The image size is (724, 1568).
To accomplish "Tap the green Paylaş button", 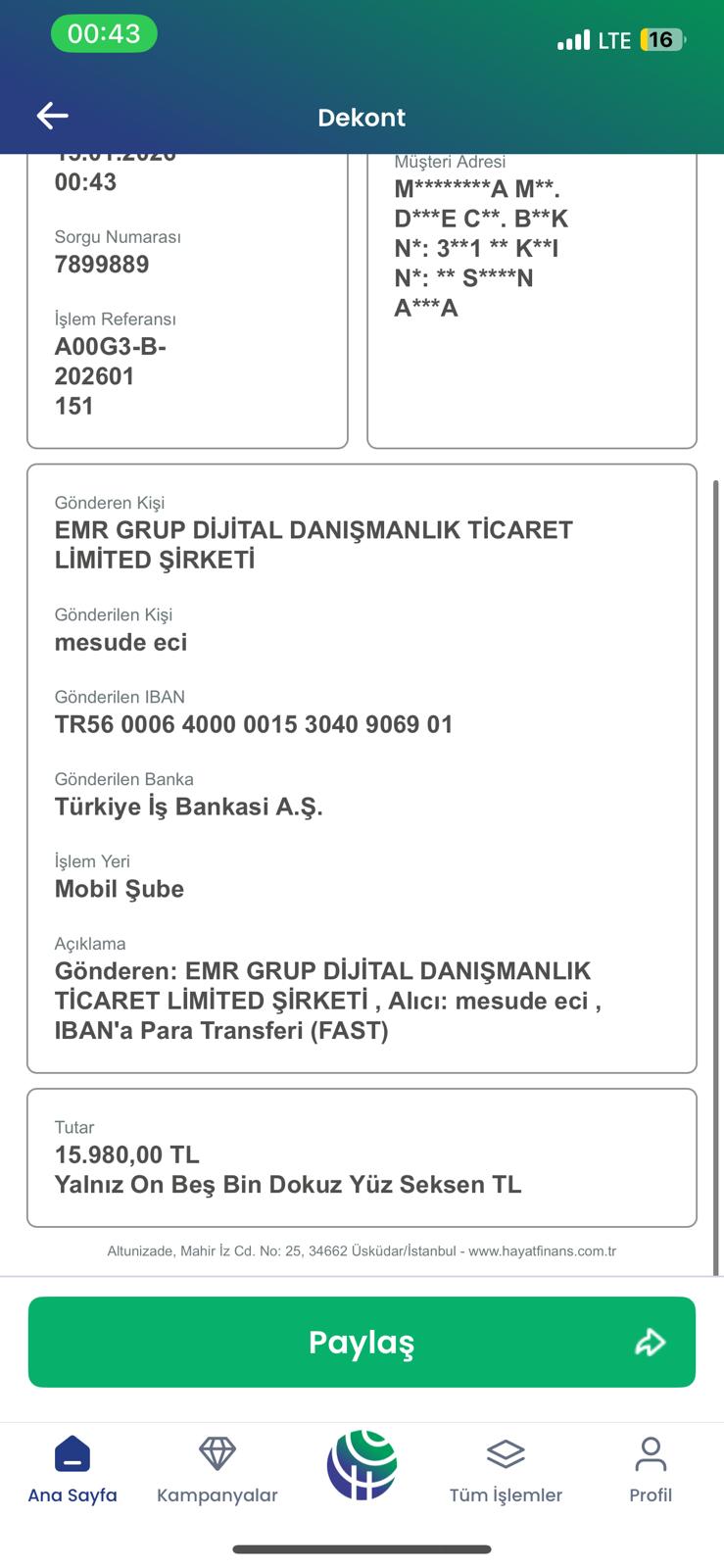I will (x=362, y=1342).
